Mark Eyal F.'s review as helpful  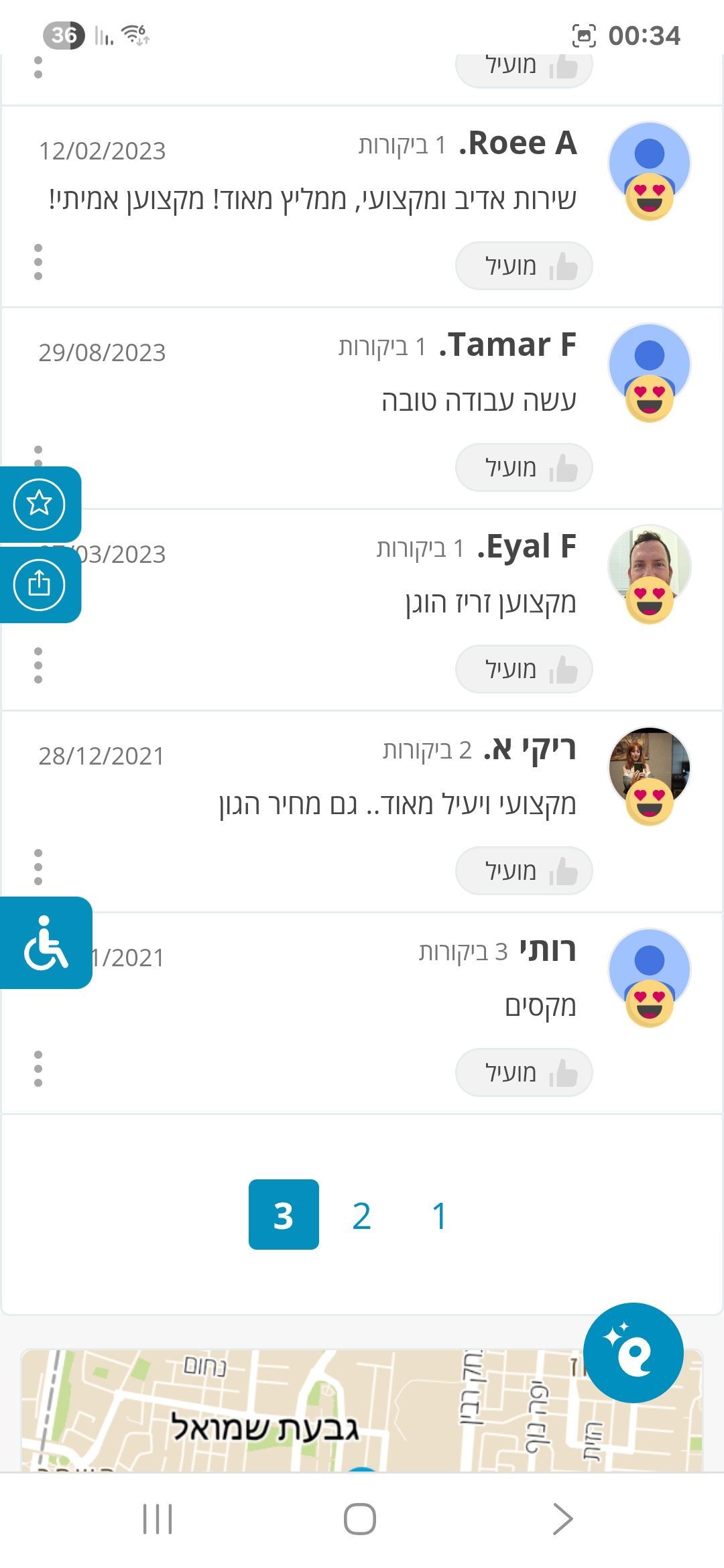point(524,669)
